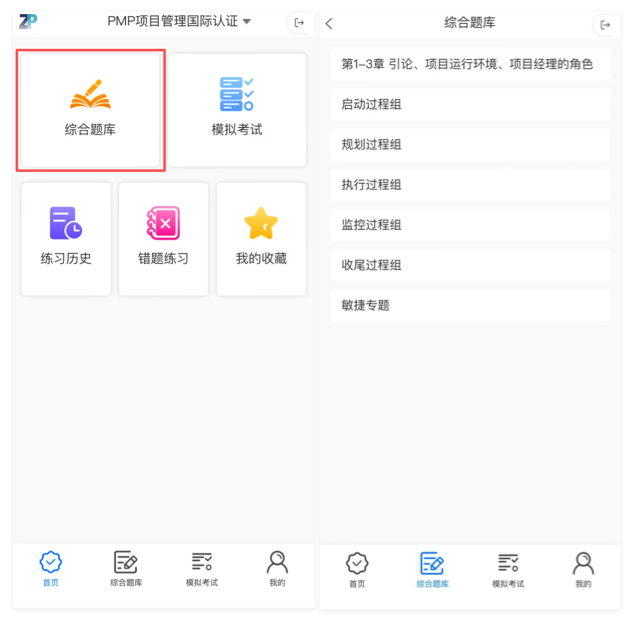Open 执行过程组 question set
The height and width of the screenshot is (621, 634).
tap(469, 184)
